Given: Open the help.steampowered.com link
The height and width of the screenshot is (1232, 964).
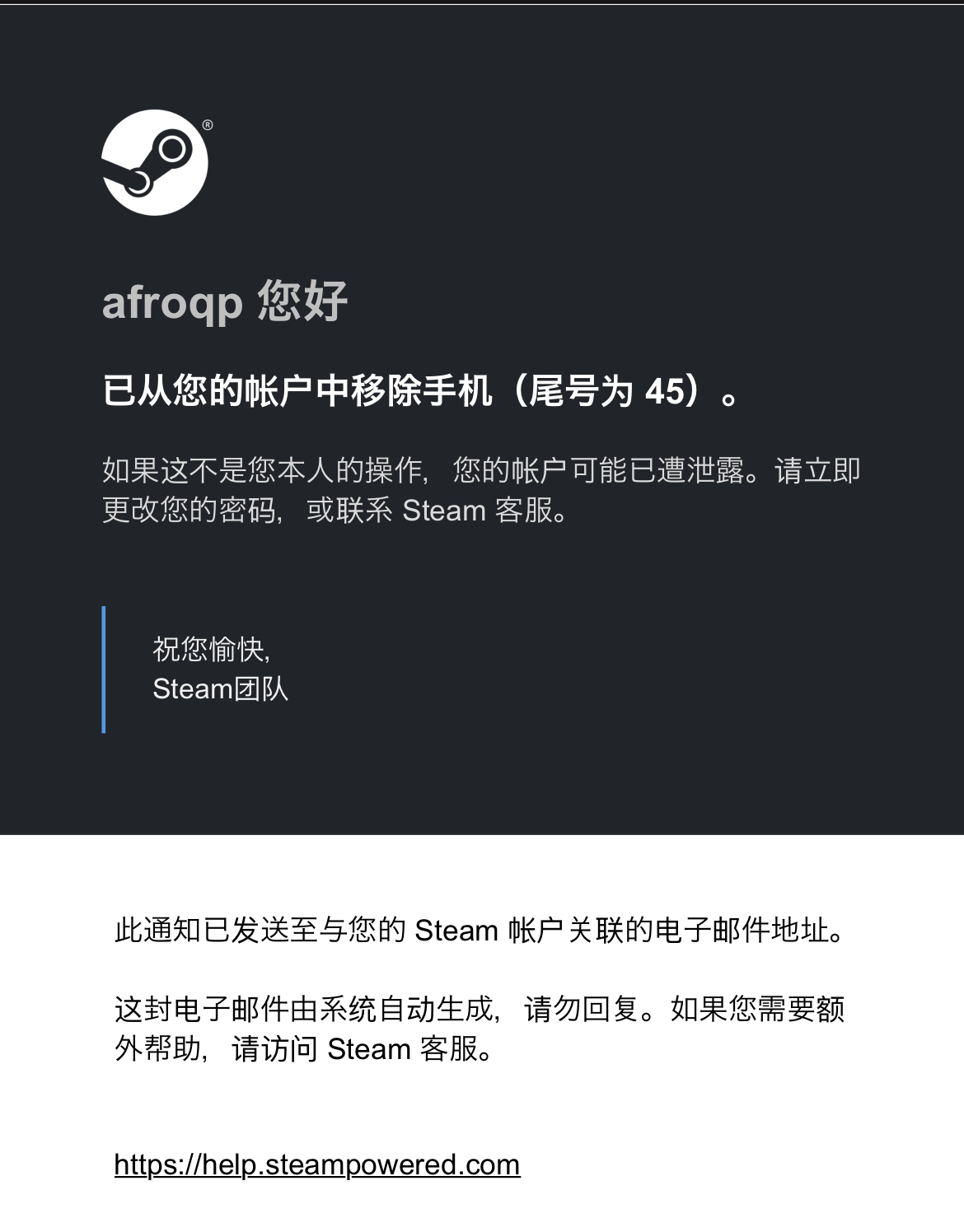Looking at the screenshot, I should coord(317,1164).
